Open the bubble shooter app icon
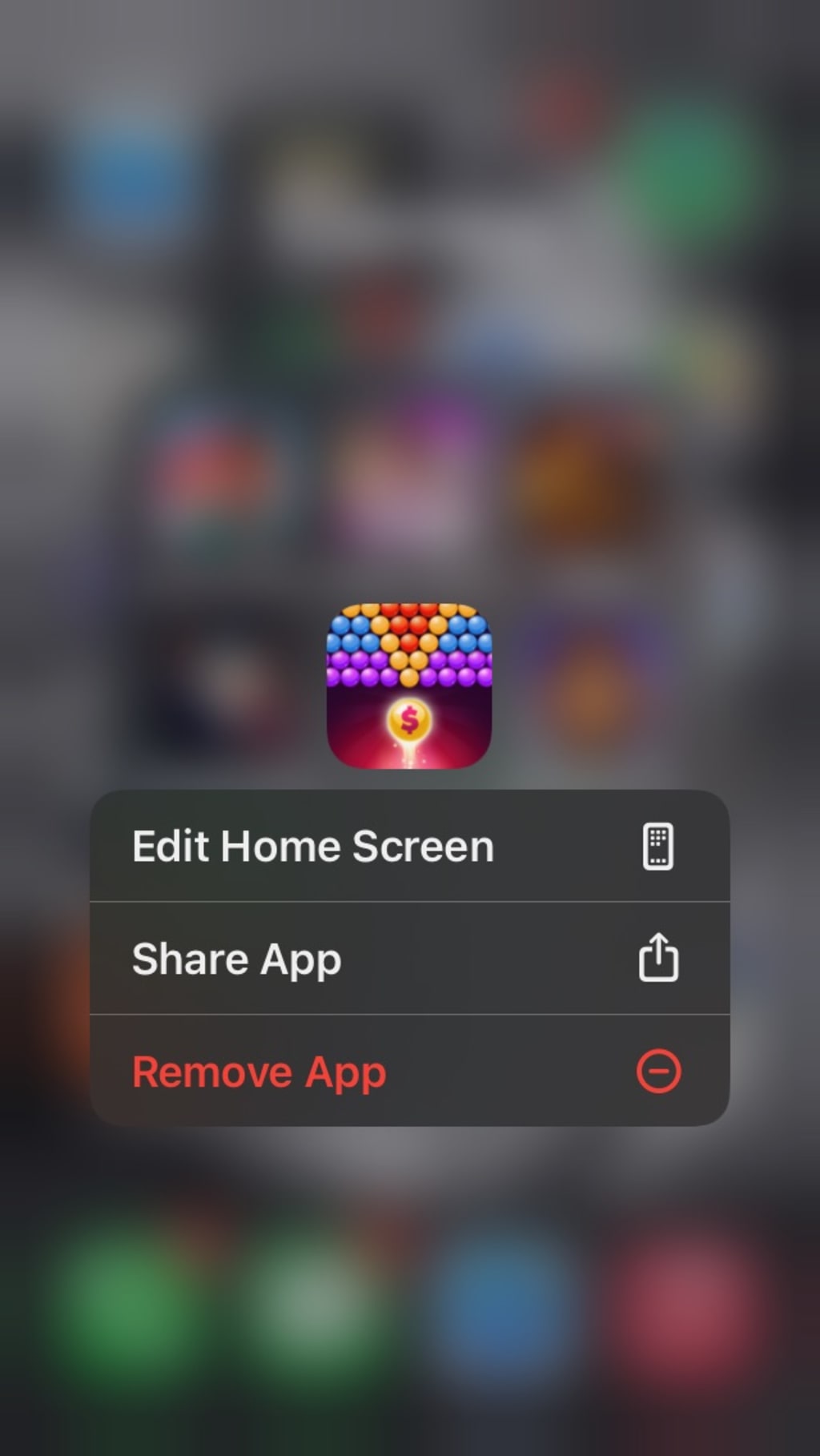Screen dimensions: 820x1456 click(x=409, y=686)
